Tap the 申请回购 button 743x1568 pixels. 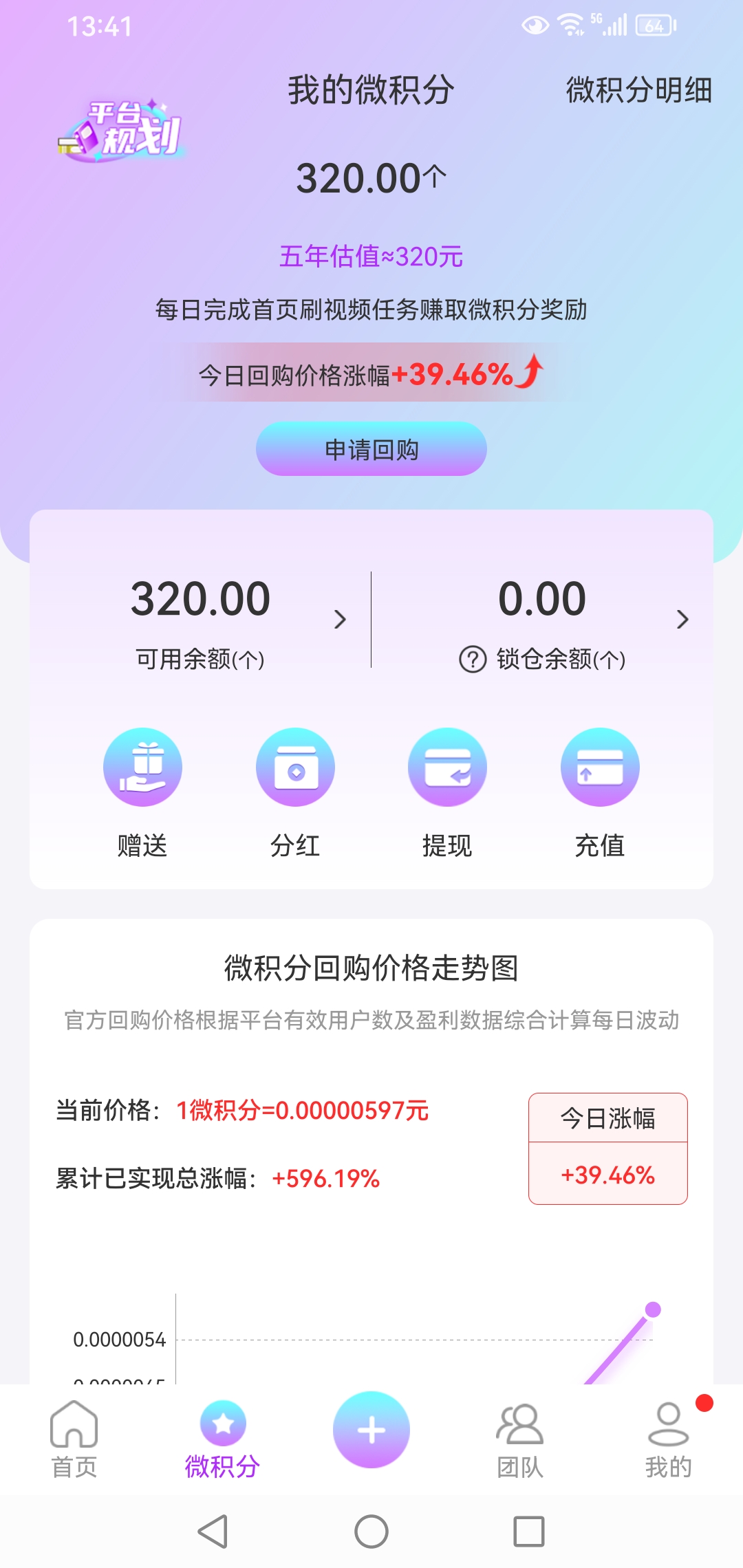click(x=371, y=449)
